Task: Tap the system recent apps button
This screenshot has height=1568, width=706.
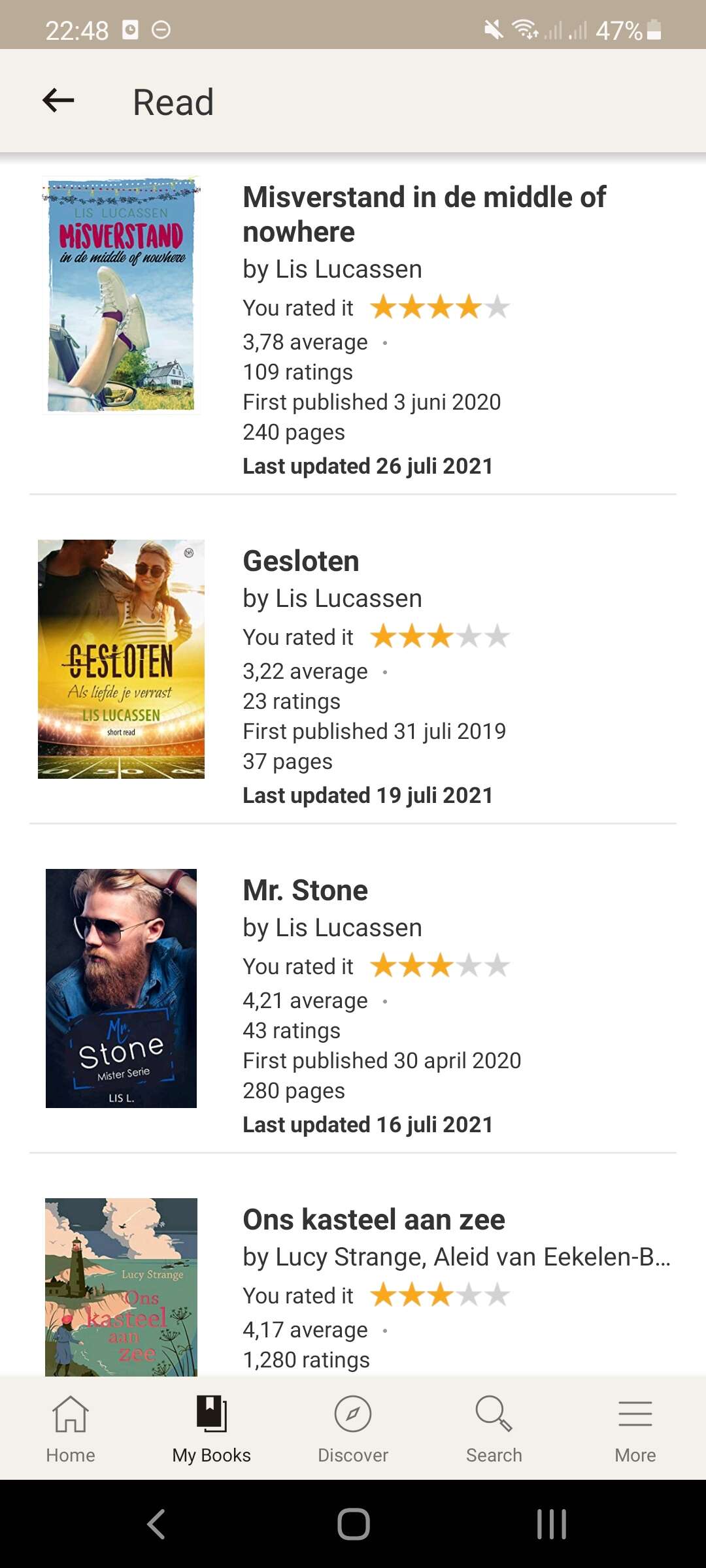Action: 552,1524
